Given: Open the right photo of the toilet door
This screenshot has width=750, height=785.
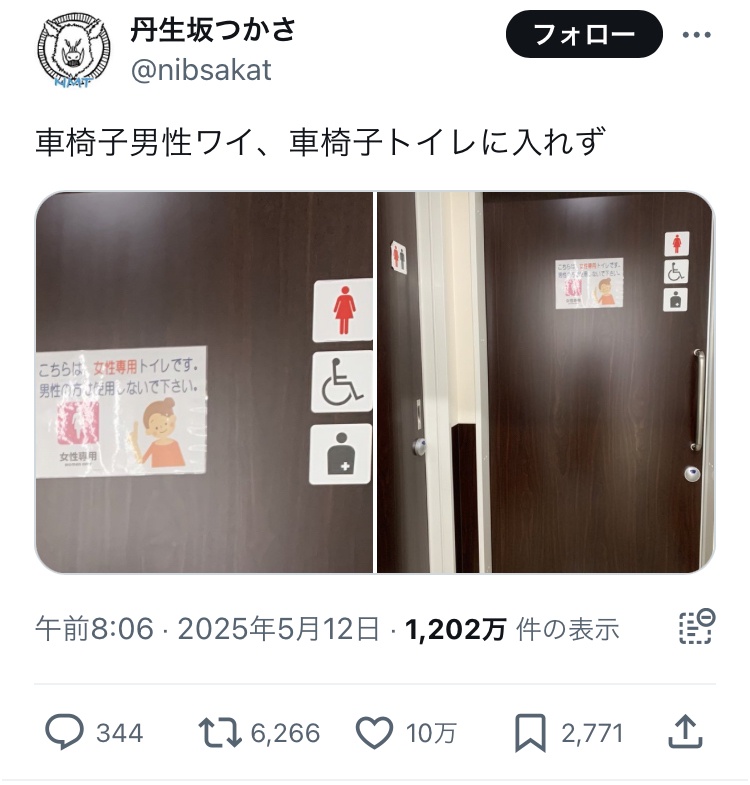Looking at the screenshot, I should coord(546,382).
